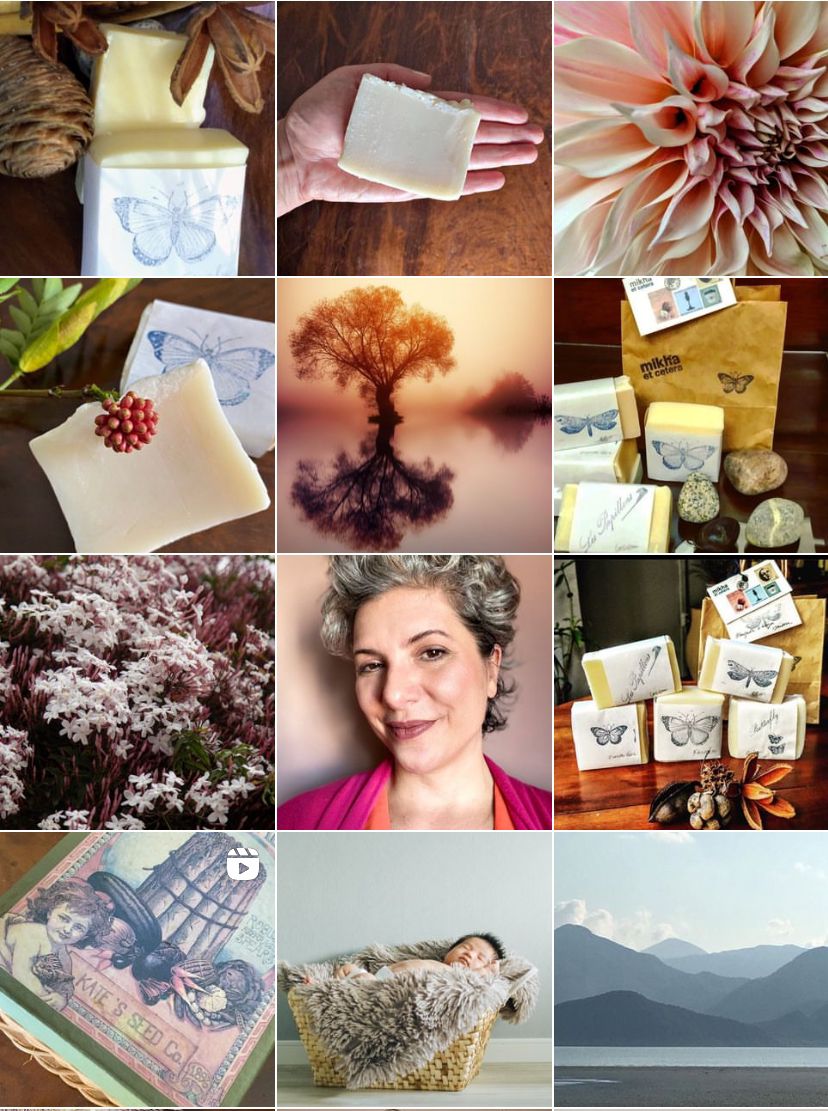The width and height of the screenshot is (828, 1111).
Task: View the white jasmine flowers post
Action: (x=137, y=692)
